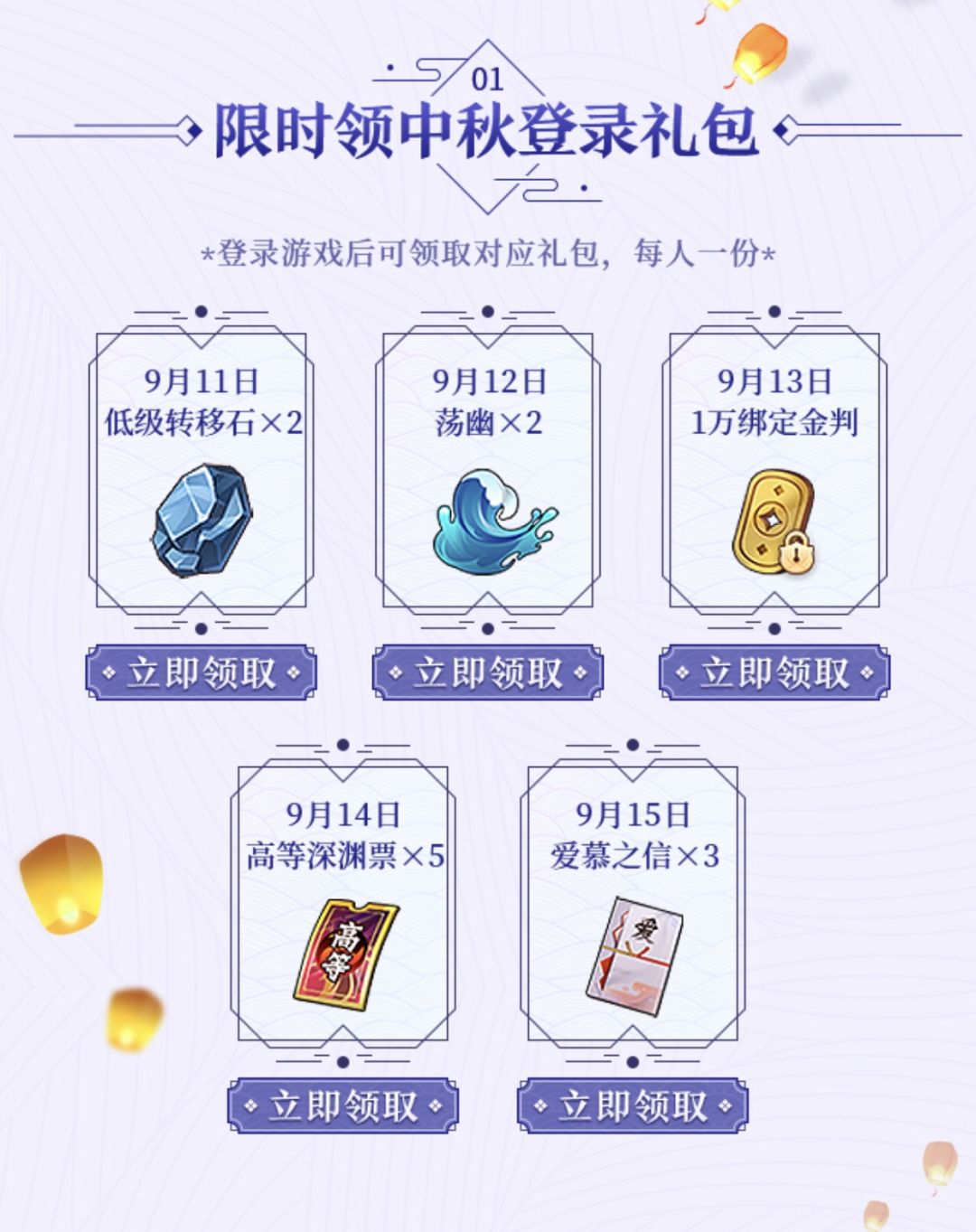Screen dimensions: 976x1232
Task: Click the disclaimer text about one gift per person
Action: pos(488,253)
